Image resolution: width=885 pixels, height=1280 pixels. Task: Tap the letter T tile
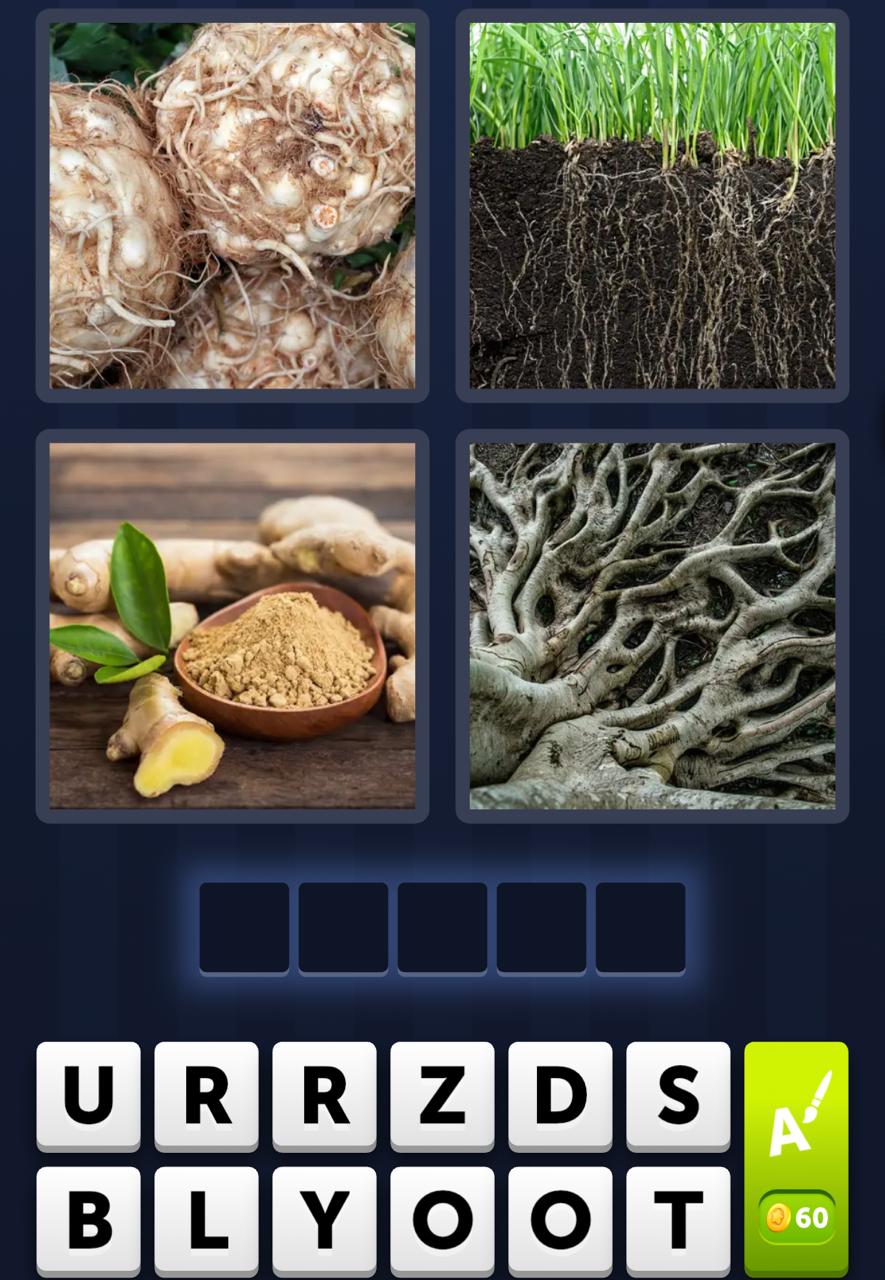click(x=677, y=1222)
